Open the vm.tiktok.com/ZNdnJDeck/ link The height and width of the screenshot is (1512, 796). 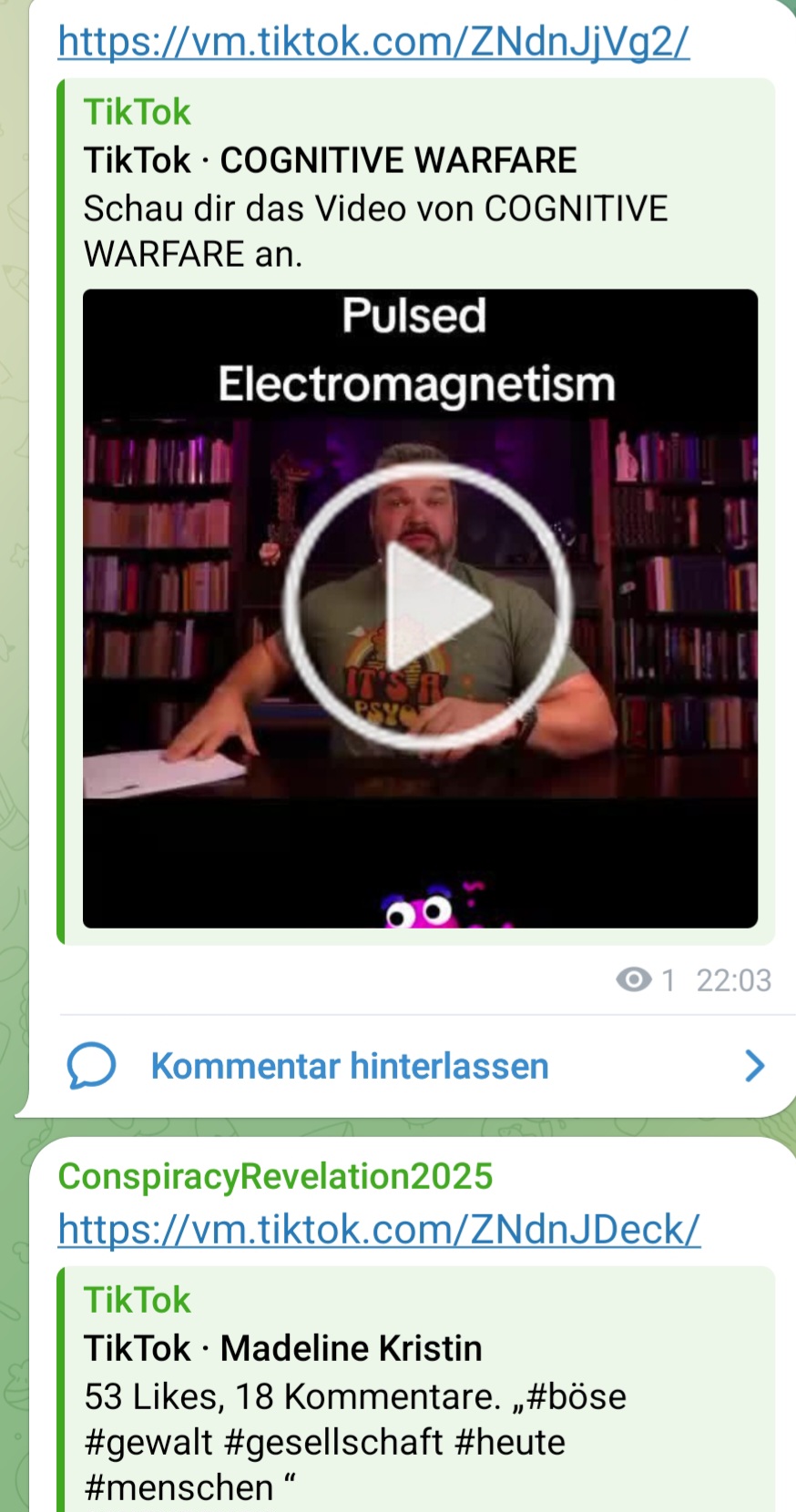tap(379, 1229)
